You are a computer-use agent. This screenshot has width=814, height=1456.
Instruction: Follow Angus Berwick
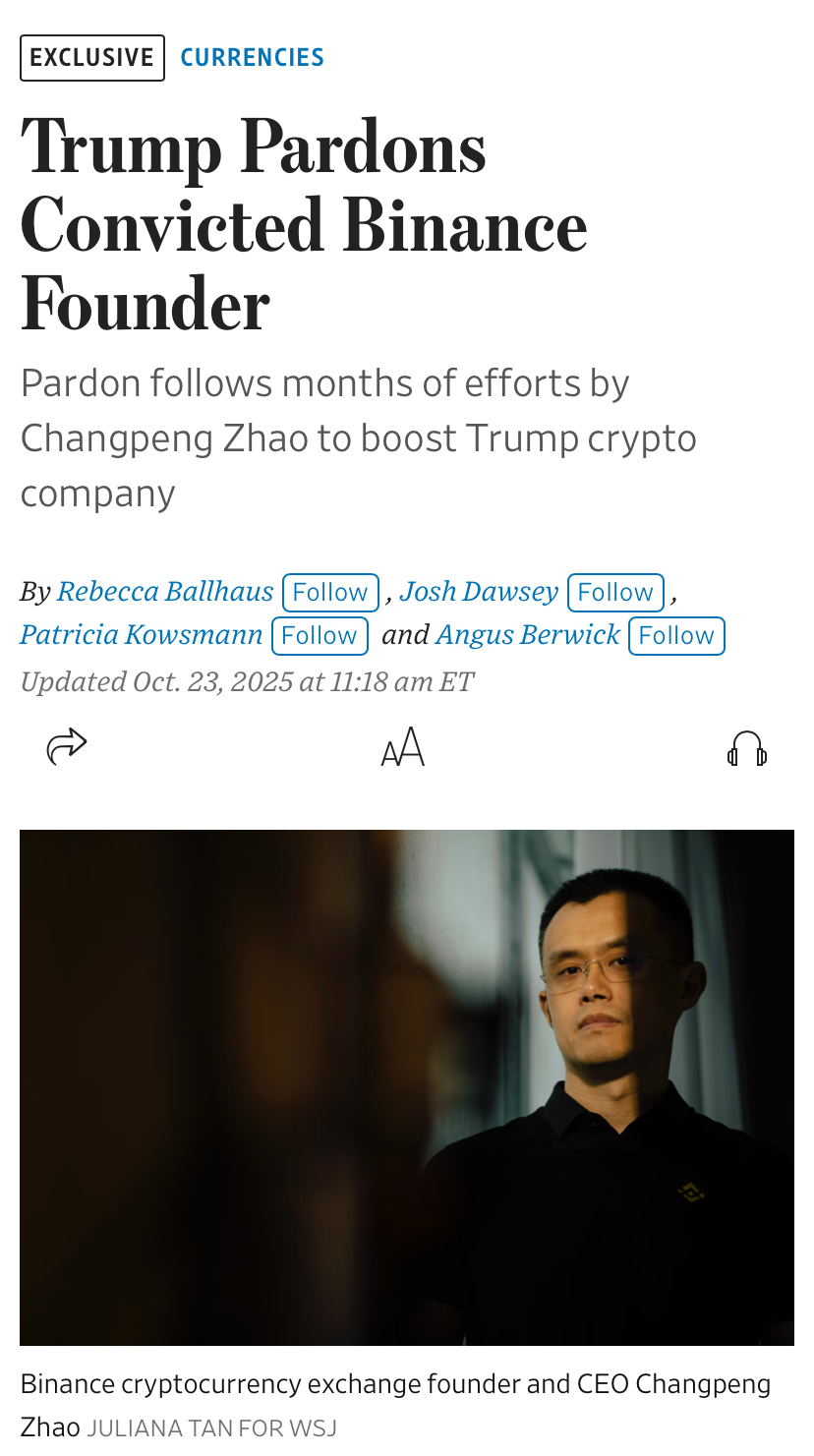(x=676, y=635)
